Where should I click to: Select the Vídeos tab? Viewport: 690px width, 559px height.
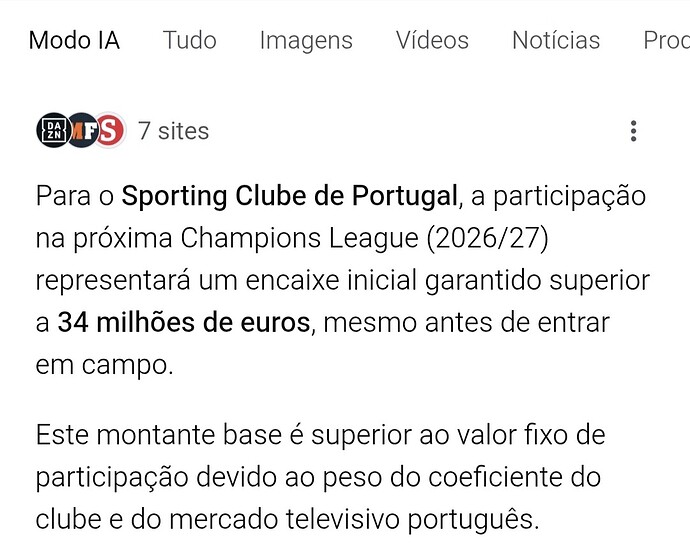pos(432,40)
